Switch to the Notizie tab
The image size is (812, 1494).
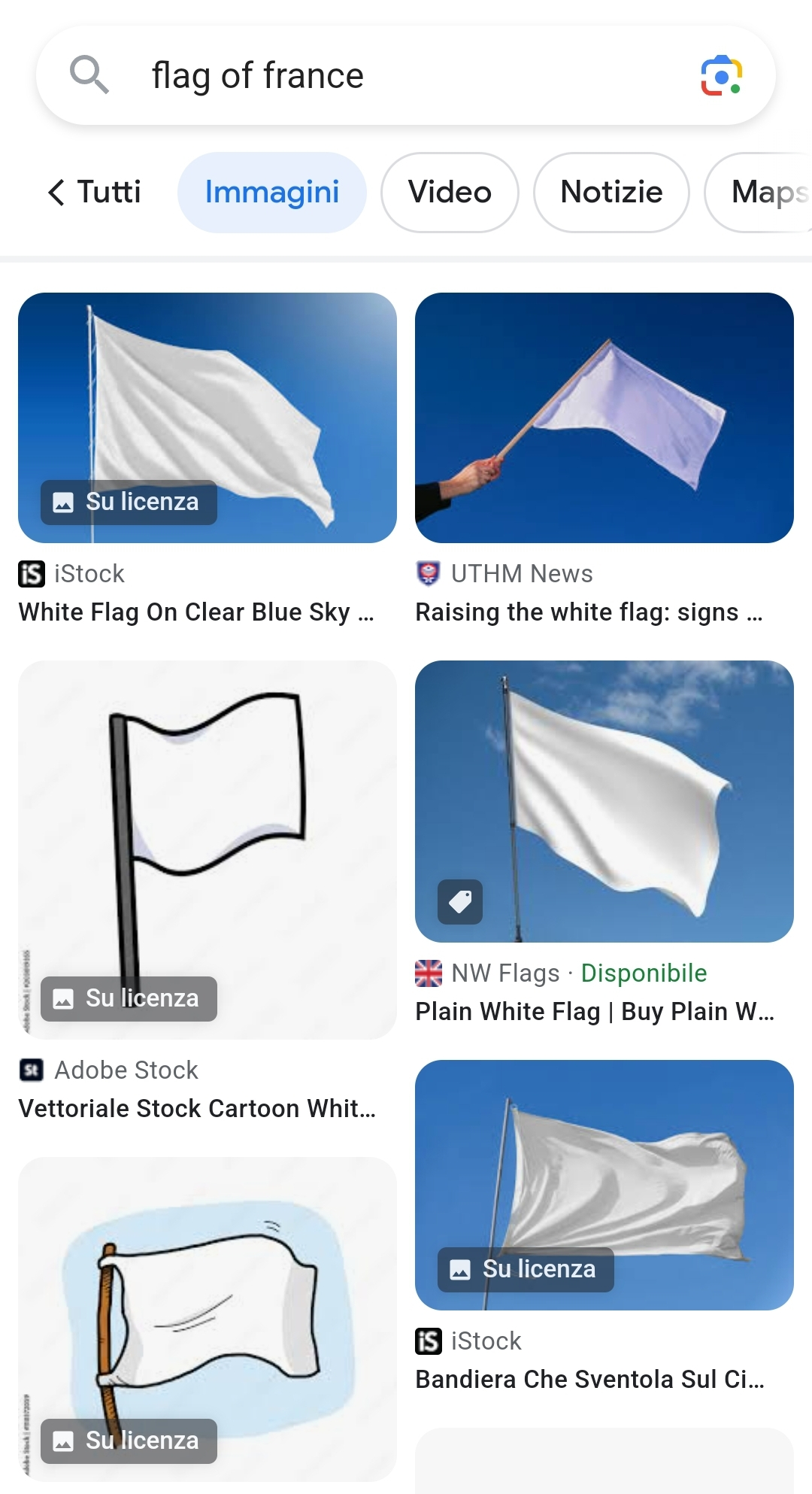(x=611, y=192)
